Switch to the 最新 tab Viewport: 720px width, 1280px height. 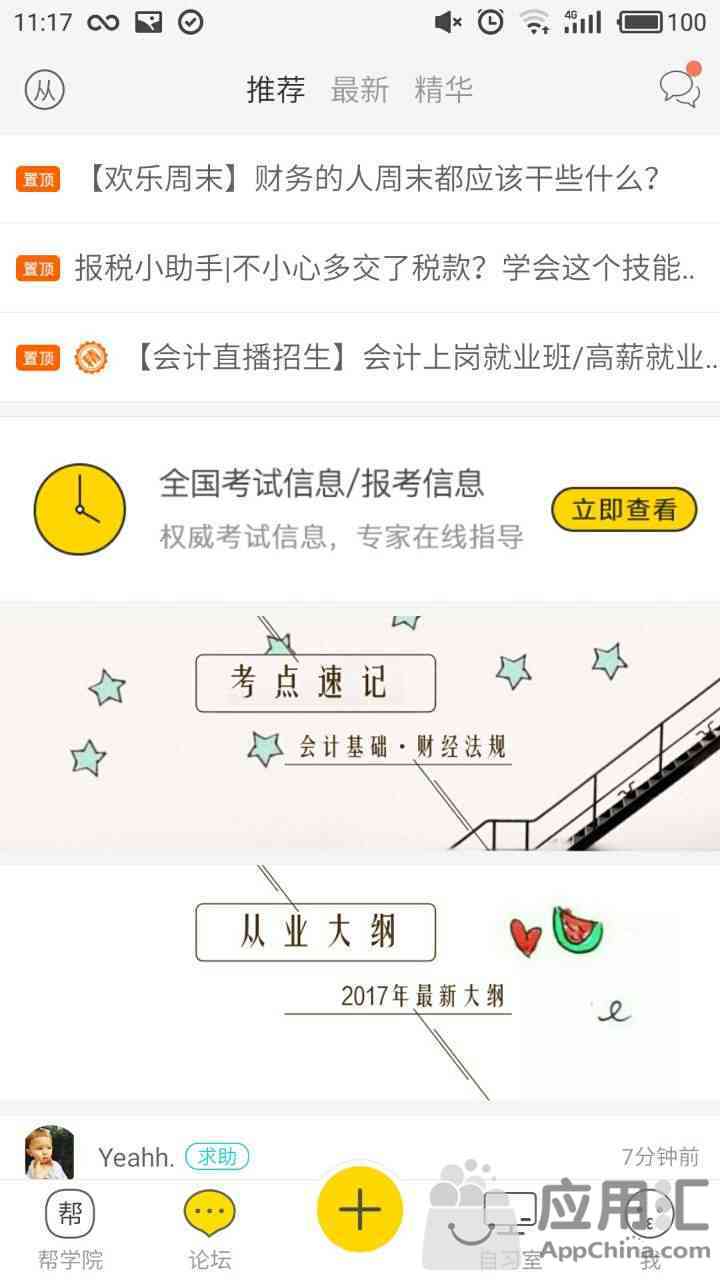coord(360,90)
